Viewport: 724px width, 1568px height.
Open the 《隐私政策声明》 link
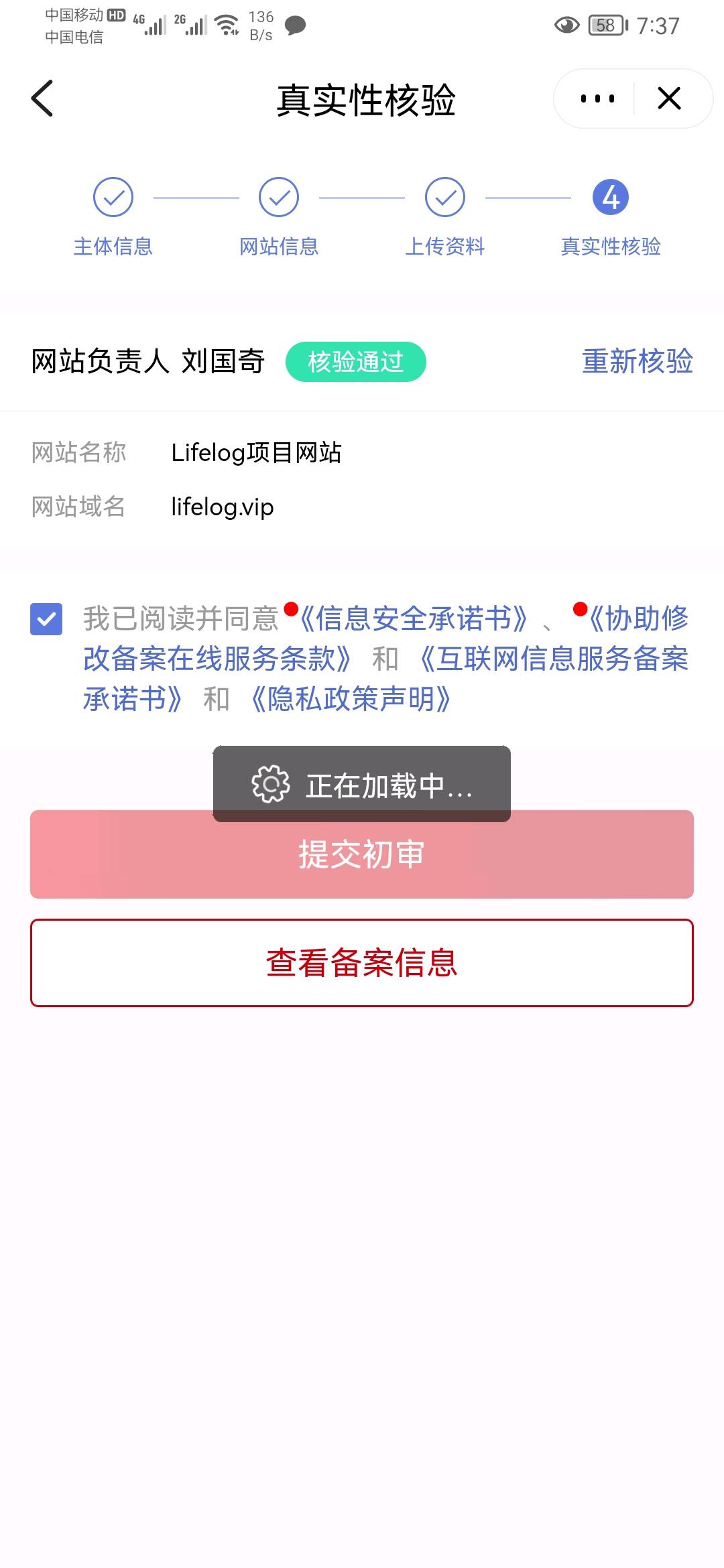[351, 699]
